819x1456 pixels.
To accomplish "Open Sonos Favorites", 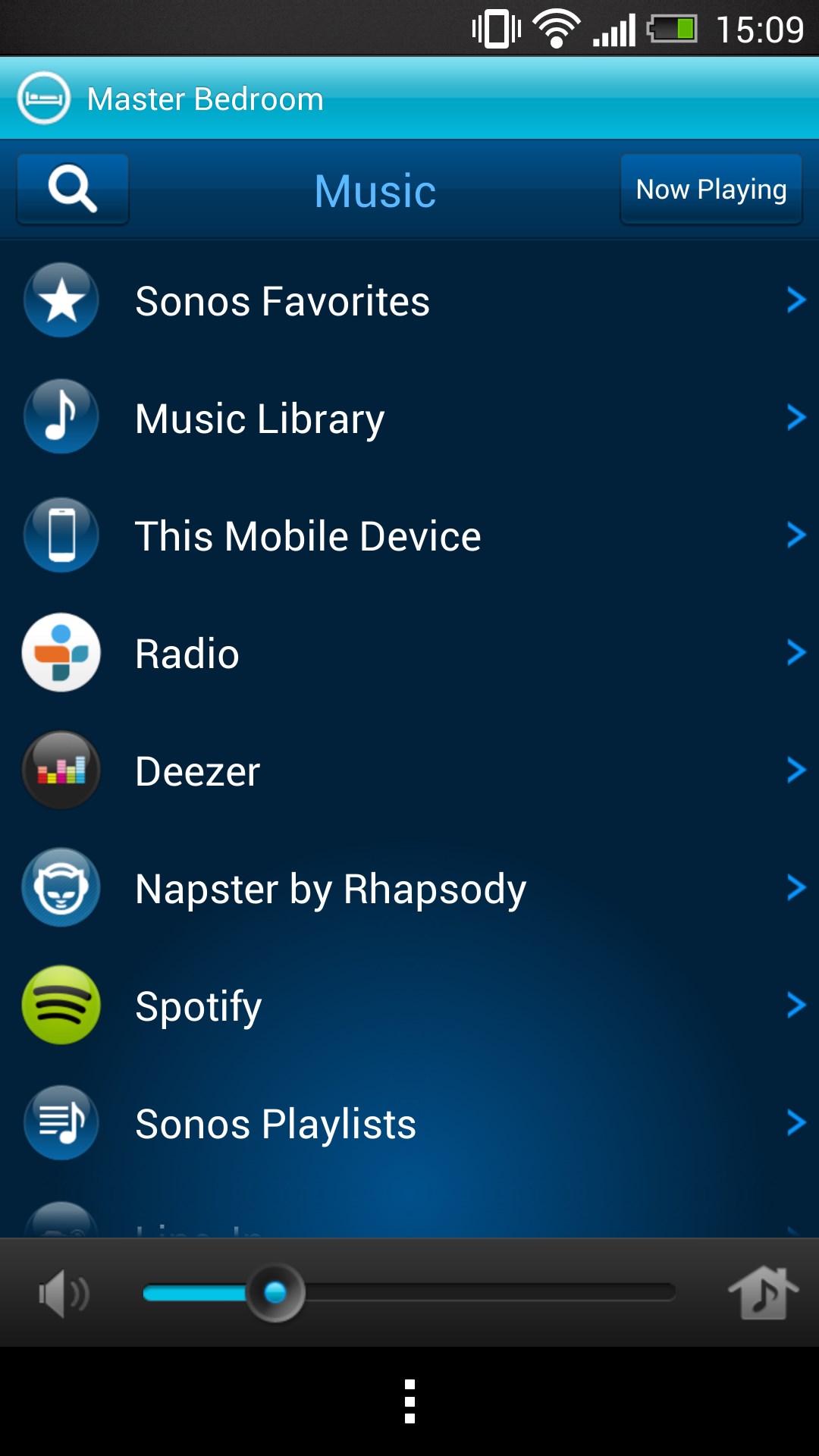I will point(409,300).
